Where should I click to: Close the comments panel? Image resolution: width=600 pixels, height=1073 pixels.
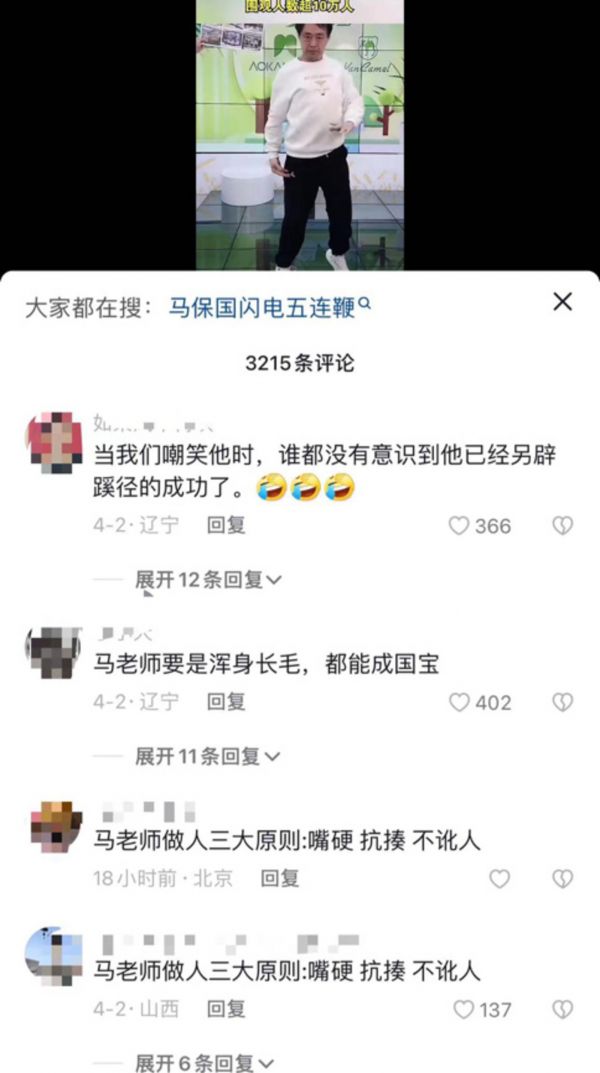[563, 301]
